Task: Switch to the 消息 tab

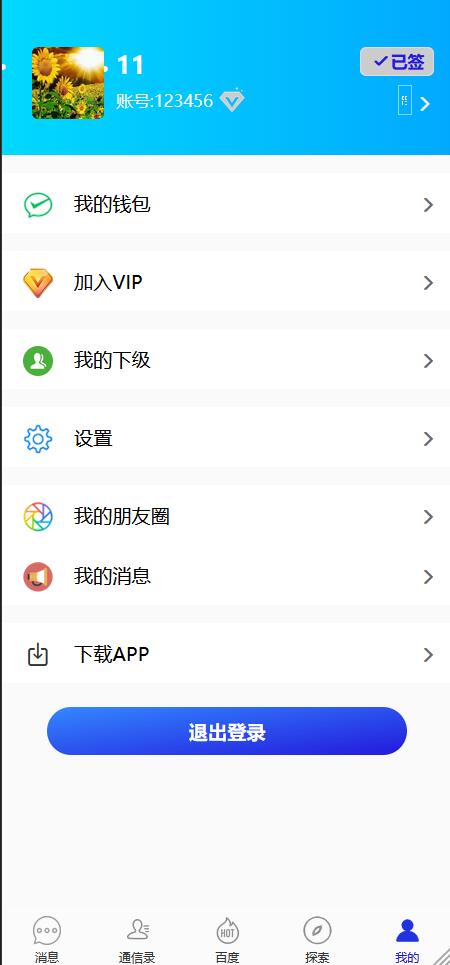Action: (x=47, y=940)
